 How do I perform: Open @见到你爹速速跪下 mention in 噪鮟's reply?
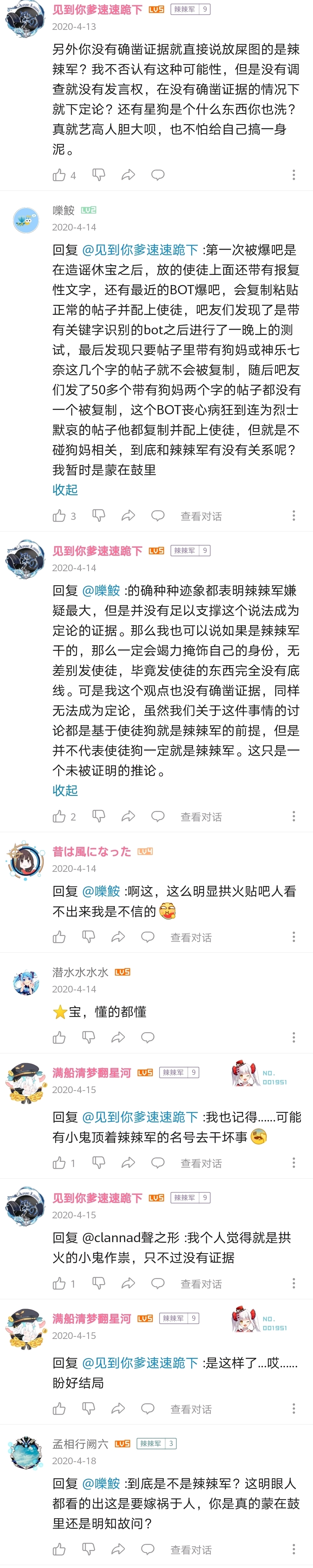pos(140,250)
